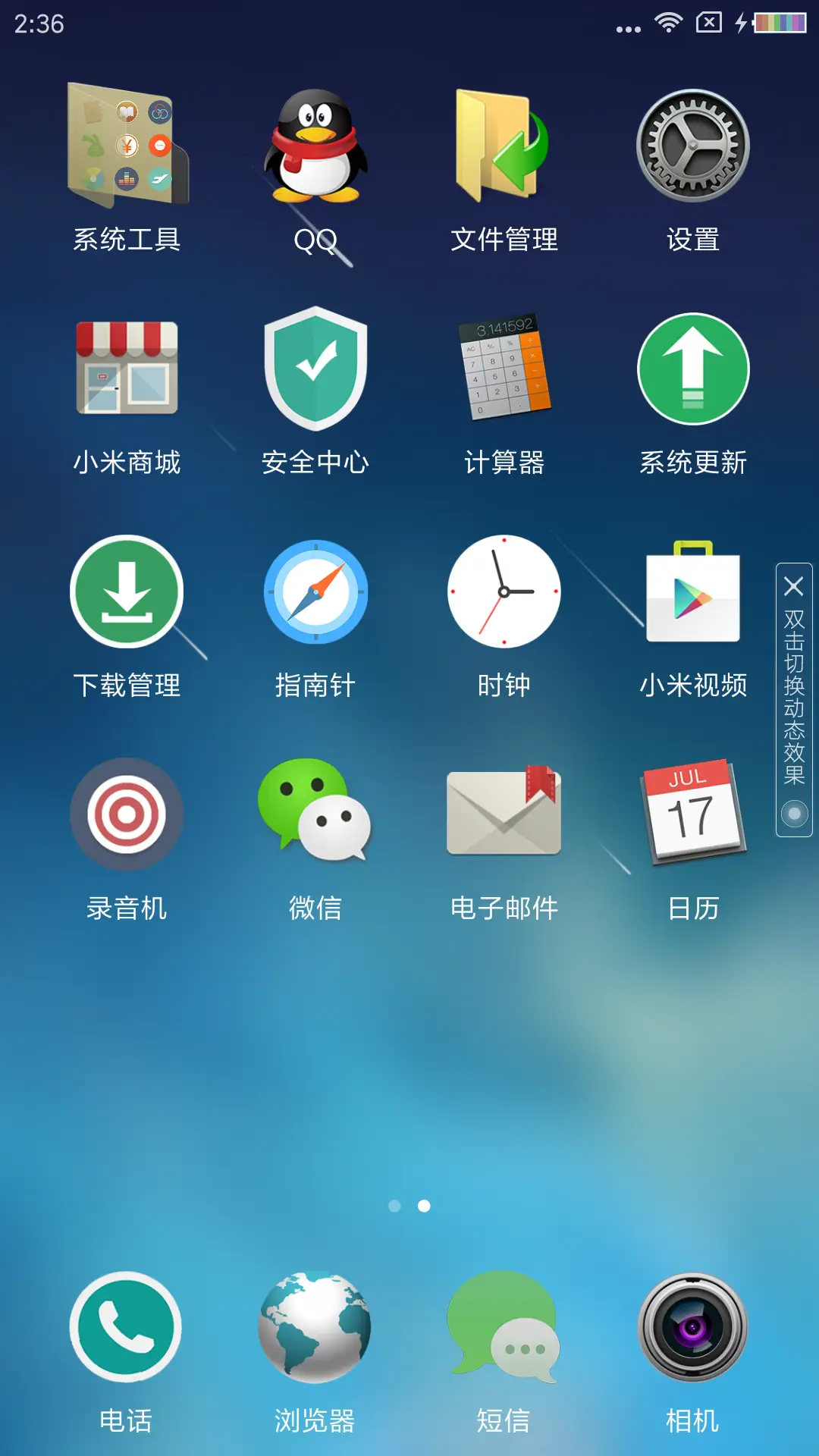This screenshot has height=1456, width=819.
Task: Open the 安全中心 security center
Action: pyautogui.click(x=315, y=369)
